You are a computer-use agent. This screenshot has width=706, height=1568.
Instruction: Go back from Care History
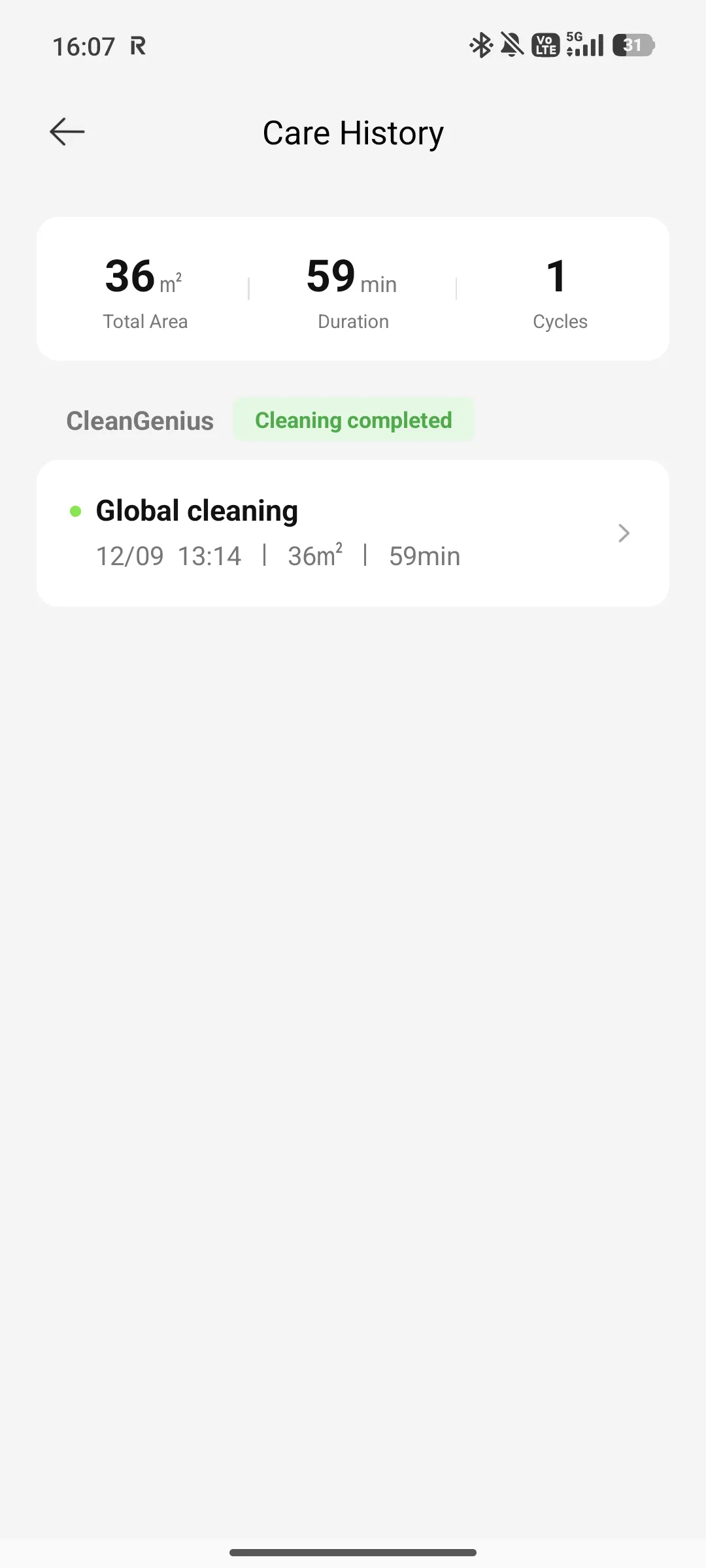(x=67, y=132)
